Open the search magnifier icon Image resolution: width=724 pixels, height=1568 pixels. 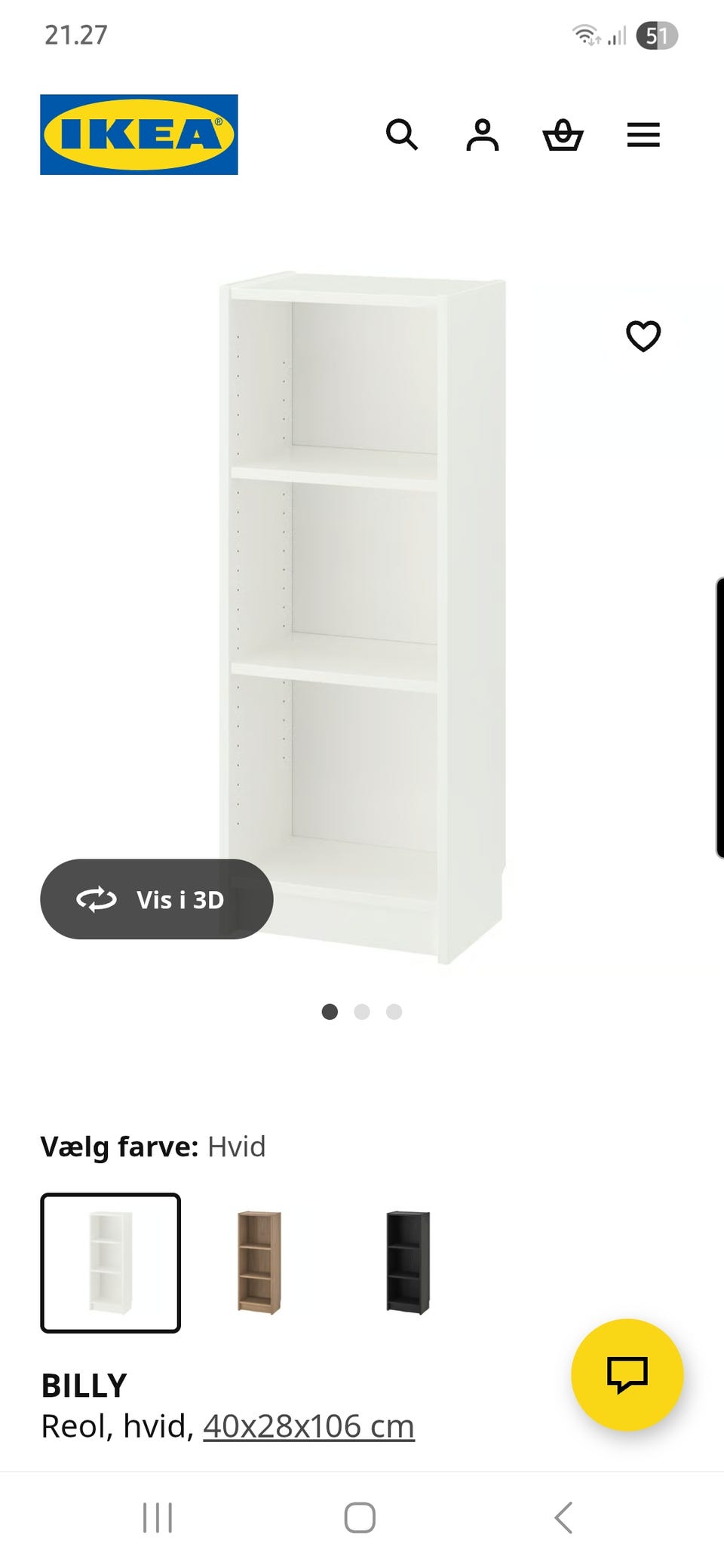tap(401, 135)
